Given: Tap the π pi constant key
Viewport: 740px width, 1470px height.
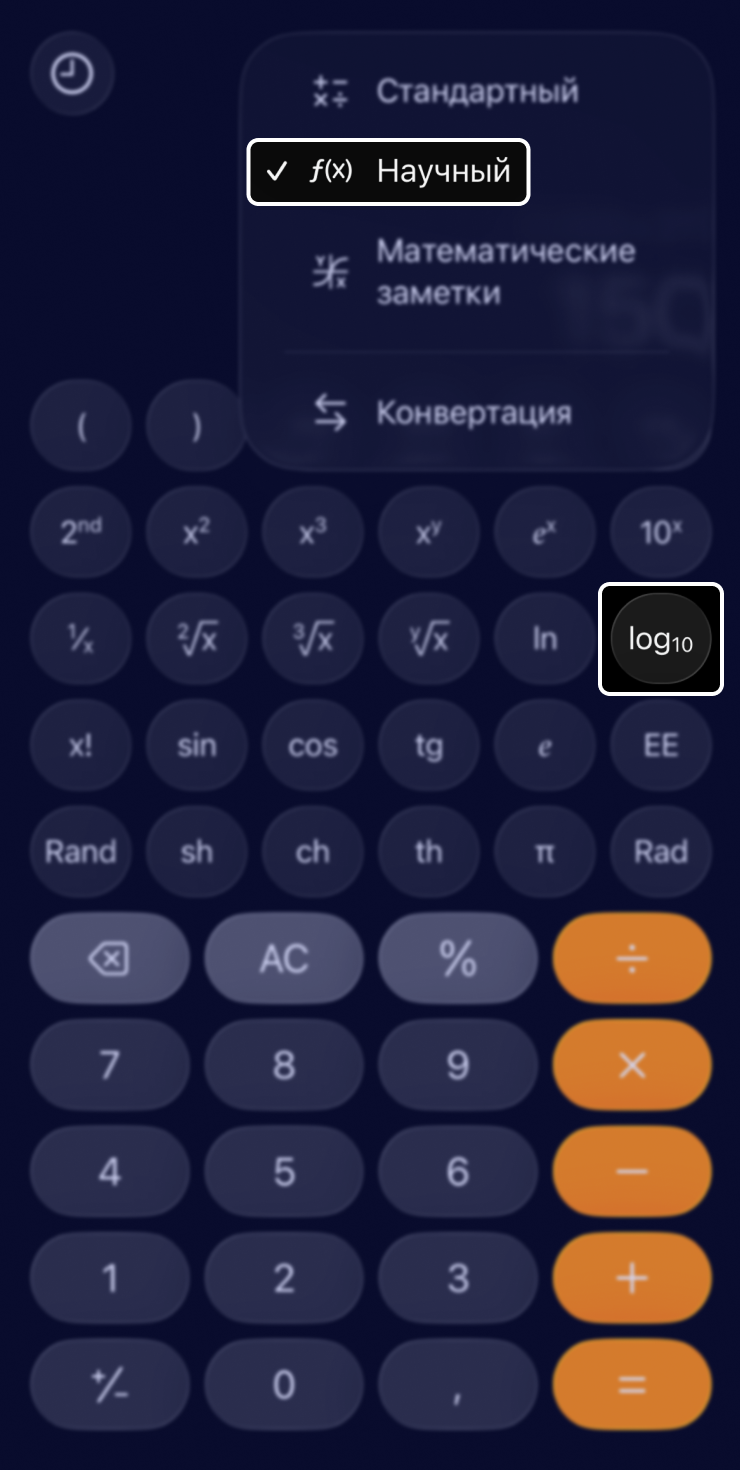Looking at the screenshot, I should pos(545,851).
